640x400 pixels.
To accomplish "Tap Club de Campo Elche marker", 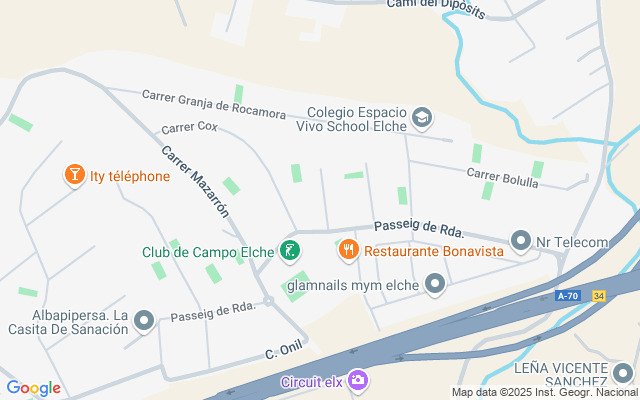I will [x=289, y=251].
